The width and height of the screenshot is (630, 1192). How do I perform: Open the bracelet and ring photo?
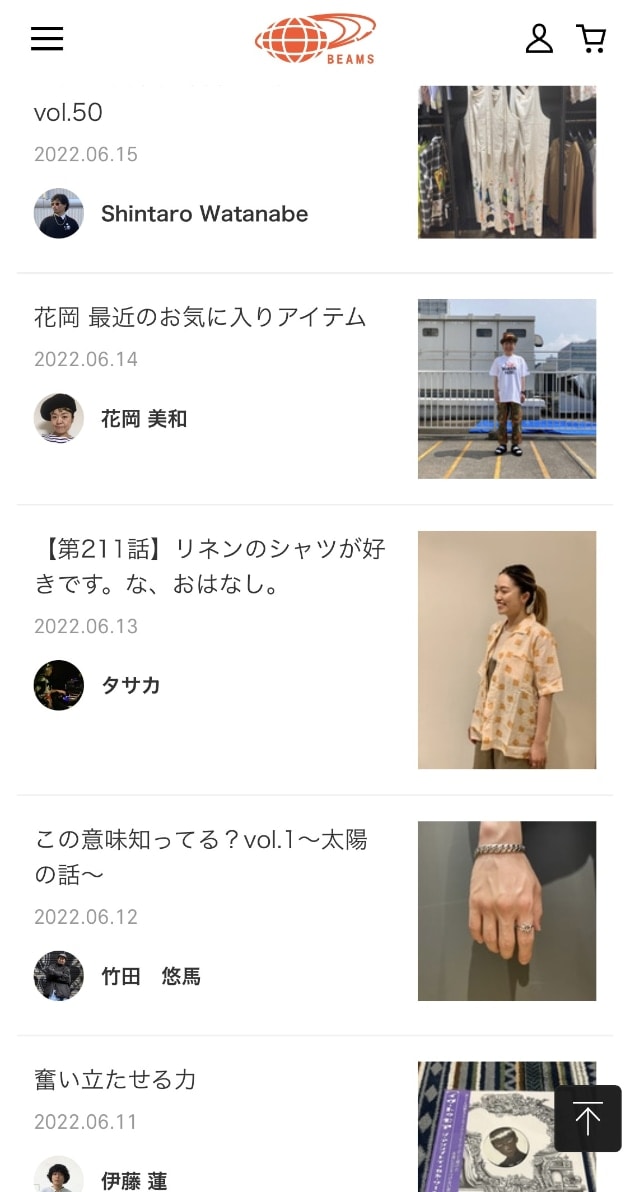[506, 911]
